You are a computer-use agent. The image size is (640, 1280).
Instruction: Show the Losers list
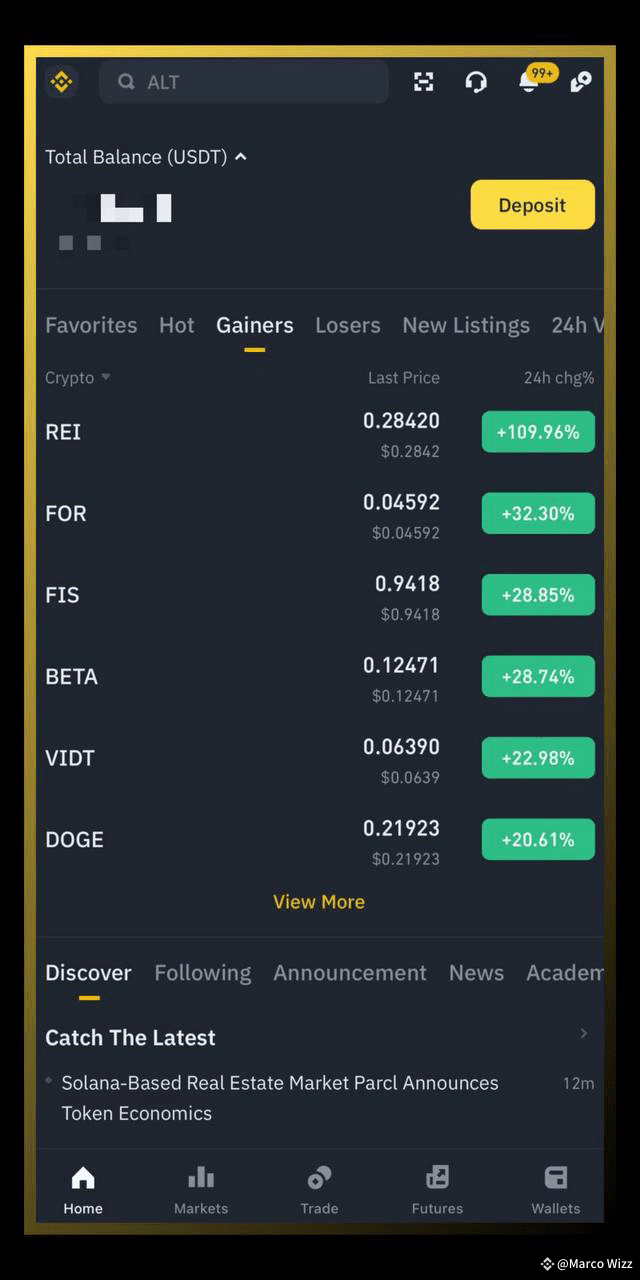pyautogui.click(x=347, y=325)
